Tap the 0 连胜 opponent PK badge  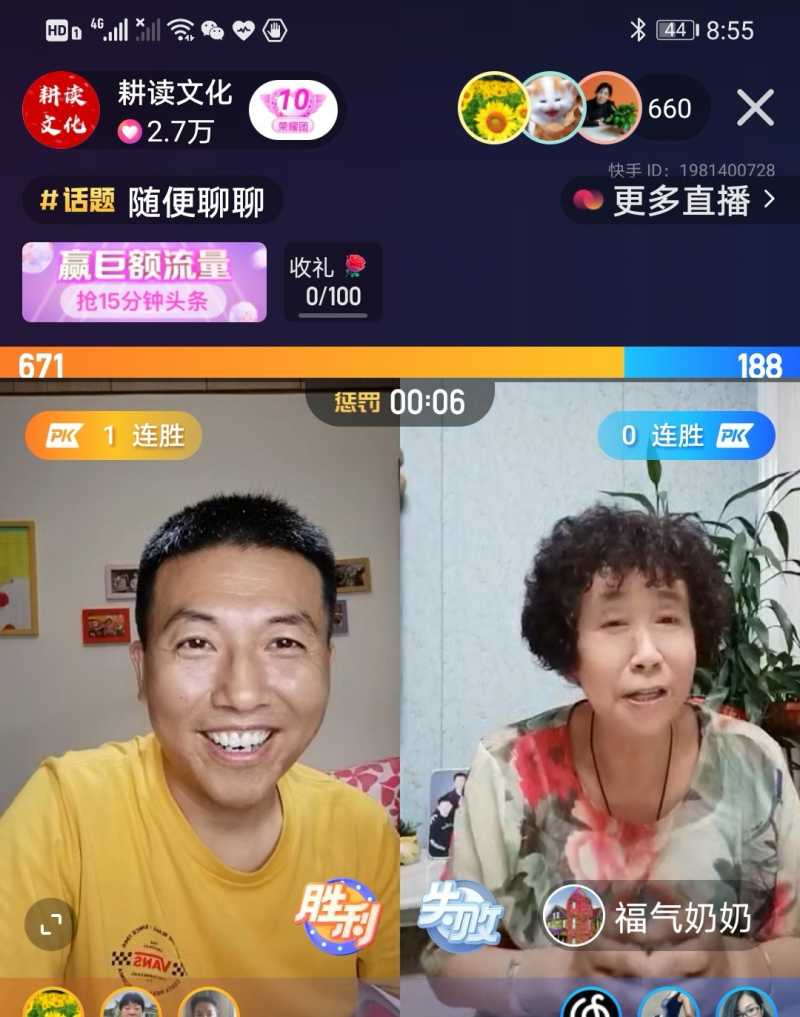pos(686,436)
